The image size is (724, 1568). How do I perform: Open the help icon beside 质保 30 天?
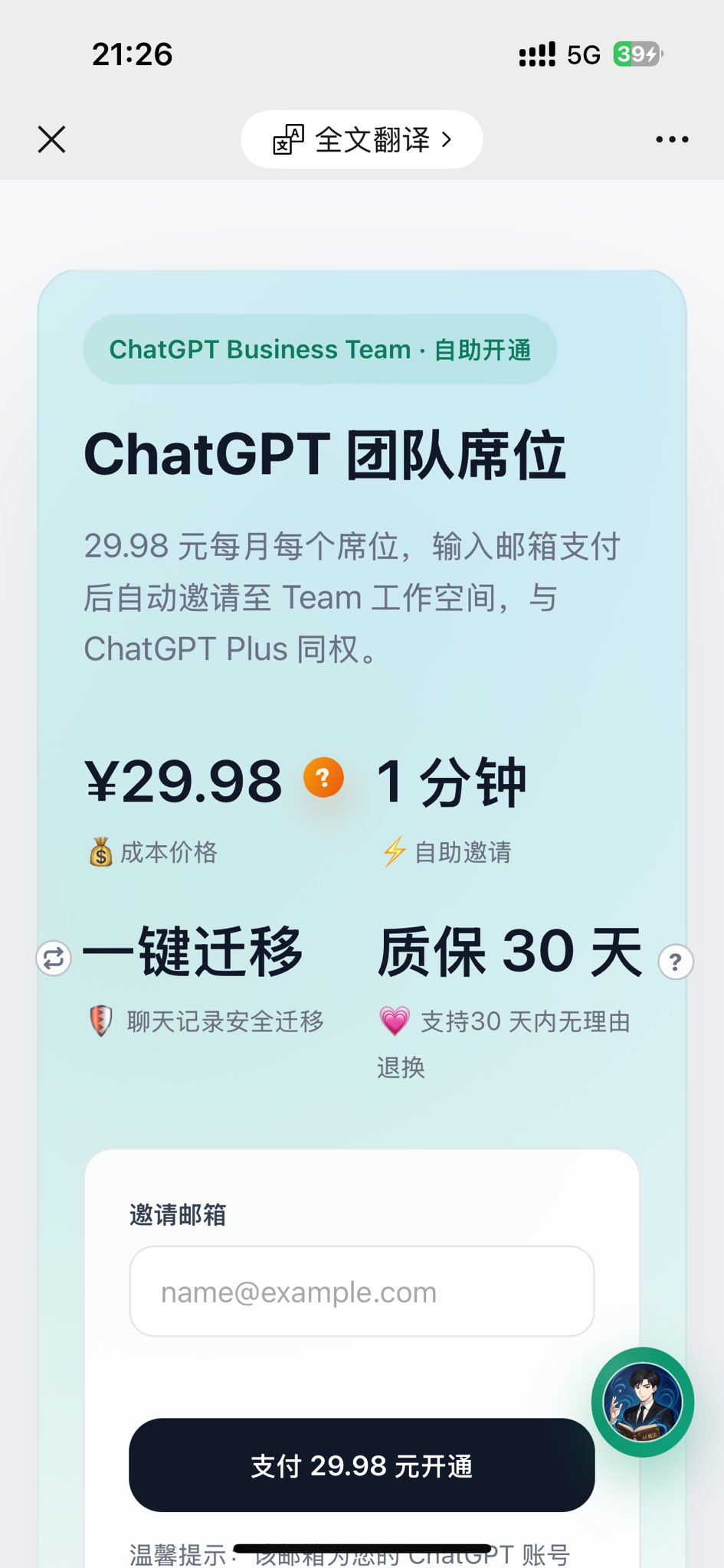pos(676,962)
